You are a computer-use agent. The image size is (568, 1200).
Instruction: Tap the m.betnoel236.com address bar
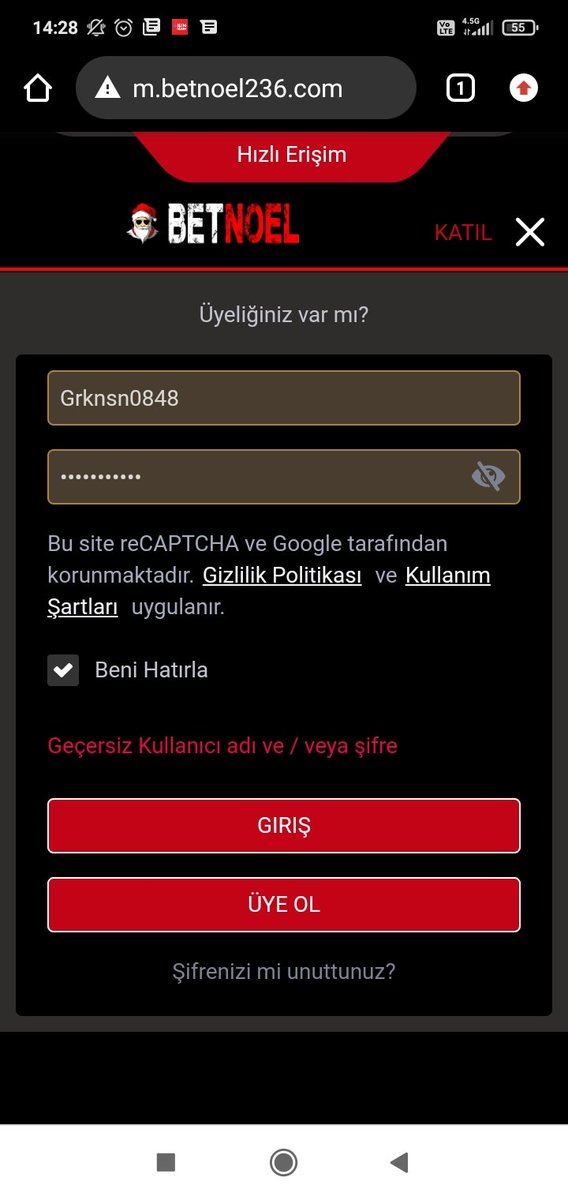pos(246,88)
